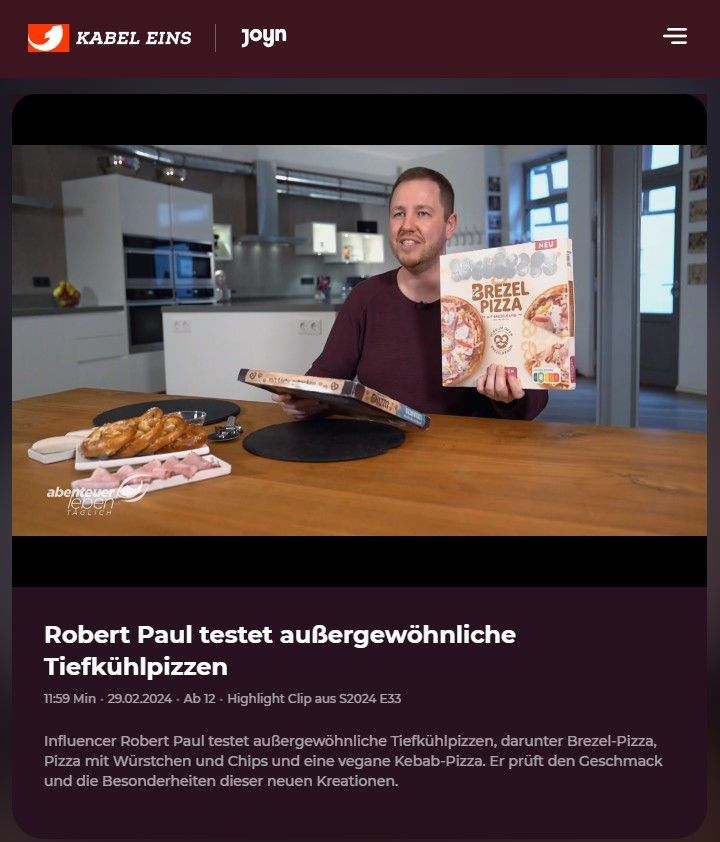Open the Joyn link in header
Viewport: 720px width, 842px height.
264,37
